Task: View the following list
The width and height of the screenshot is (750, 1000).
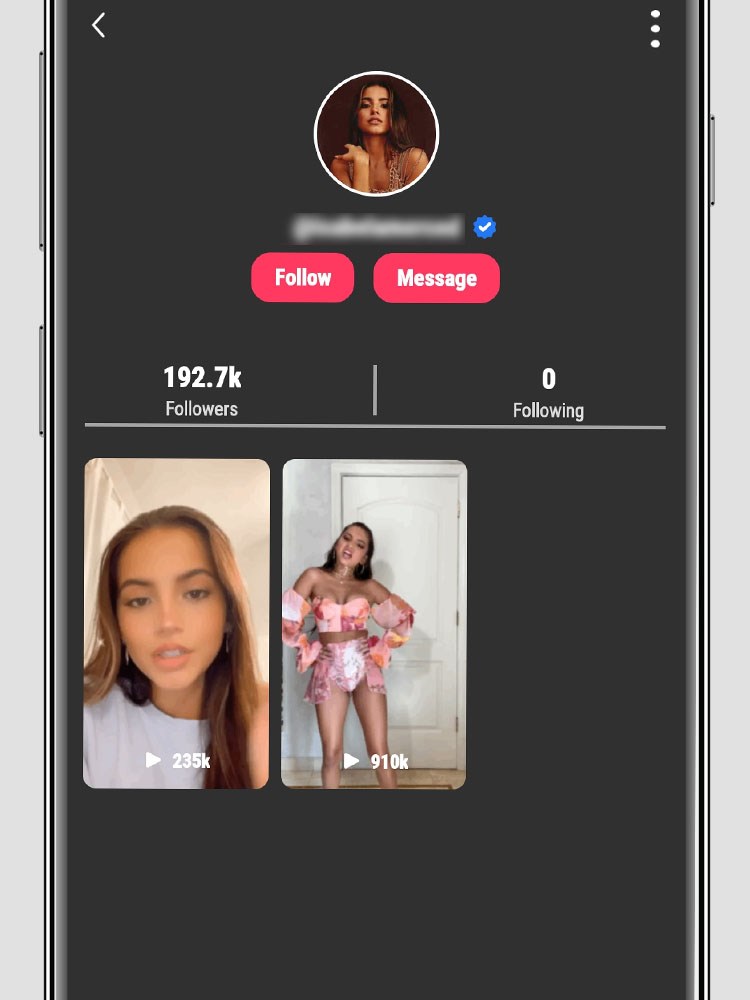Action: point(548,392)
